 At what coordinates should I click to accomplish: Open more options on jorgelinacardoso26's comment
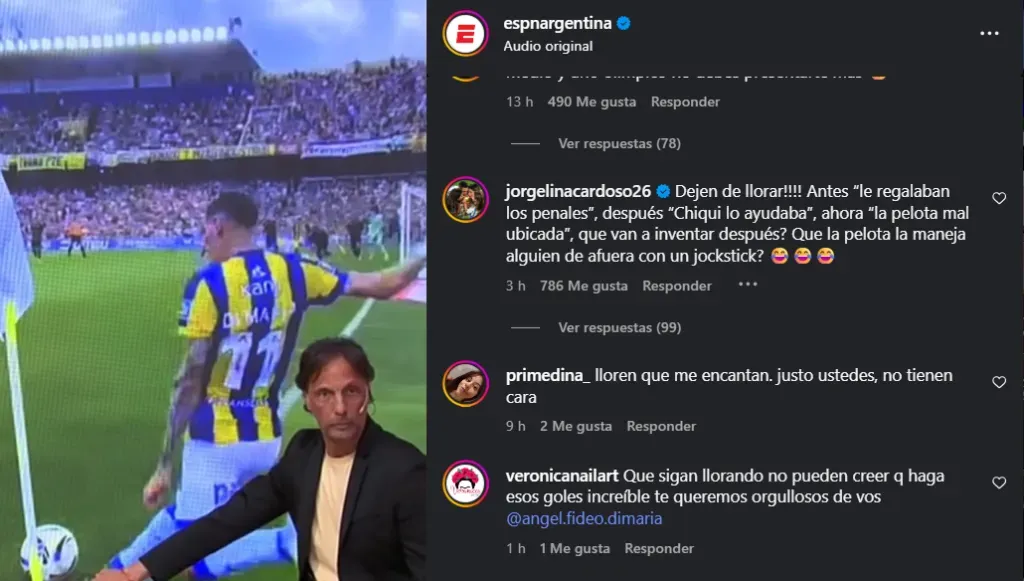748,285
